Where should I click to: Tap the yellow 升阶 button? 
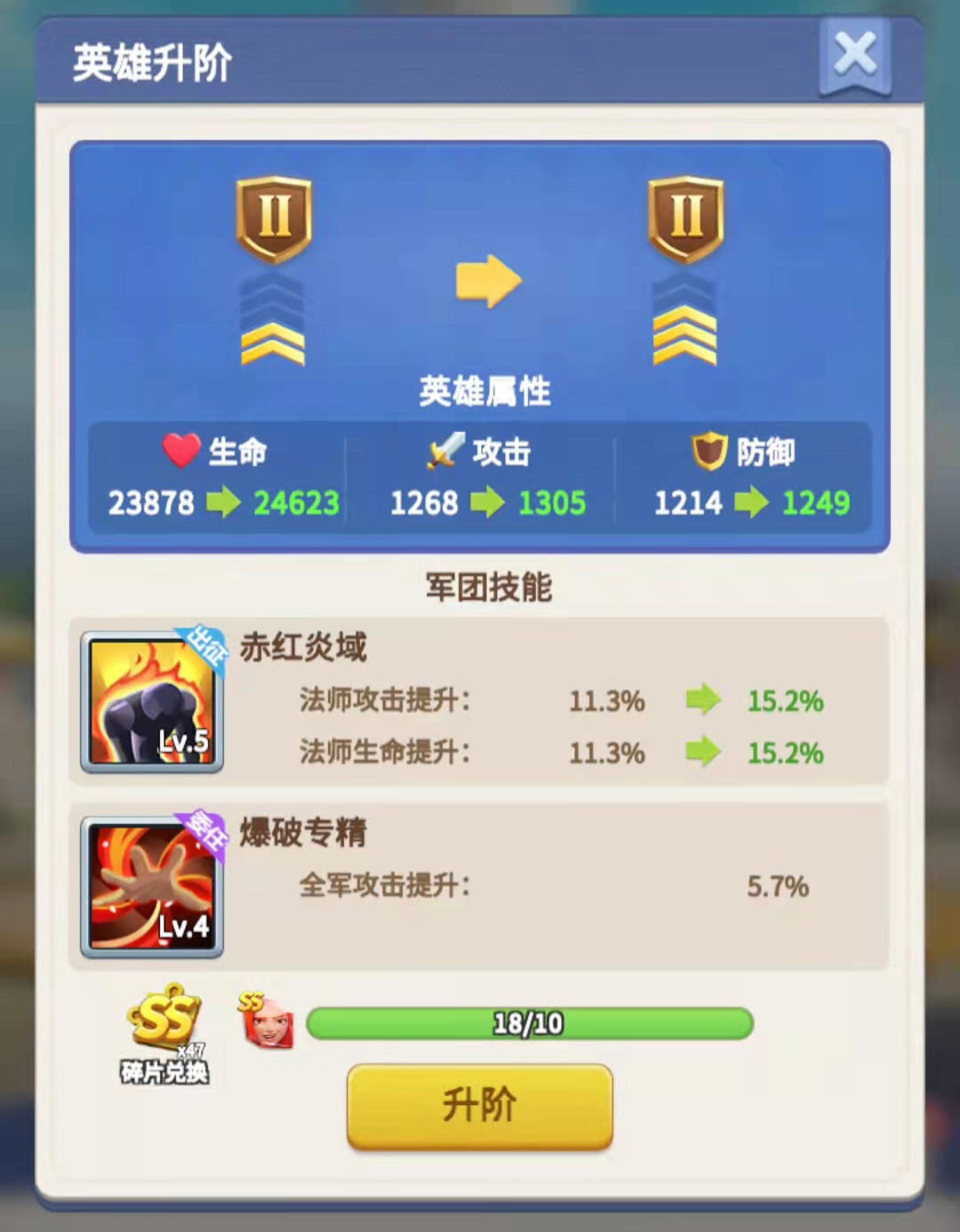pos(479,1106)
